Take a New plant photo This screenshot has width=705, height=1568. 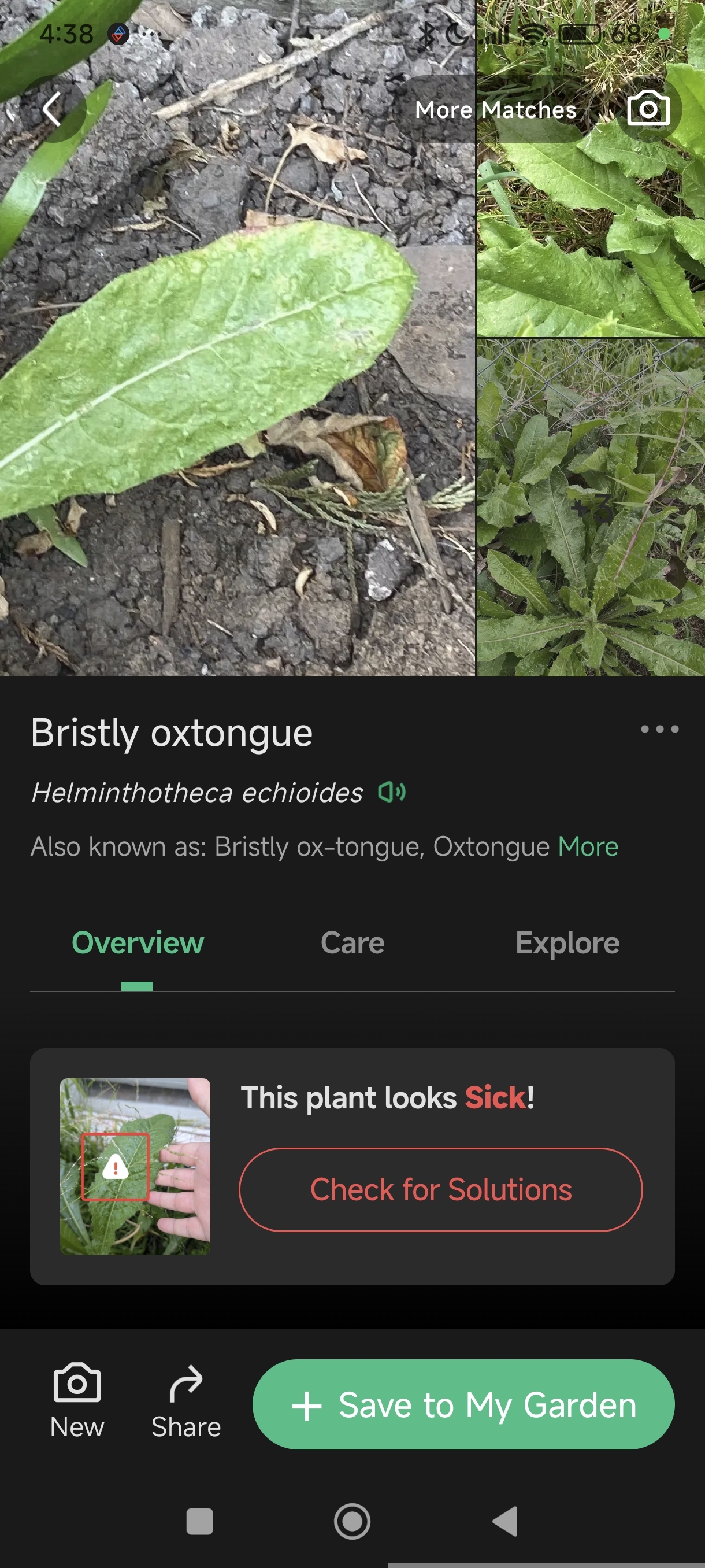[x=77, y=1399]
